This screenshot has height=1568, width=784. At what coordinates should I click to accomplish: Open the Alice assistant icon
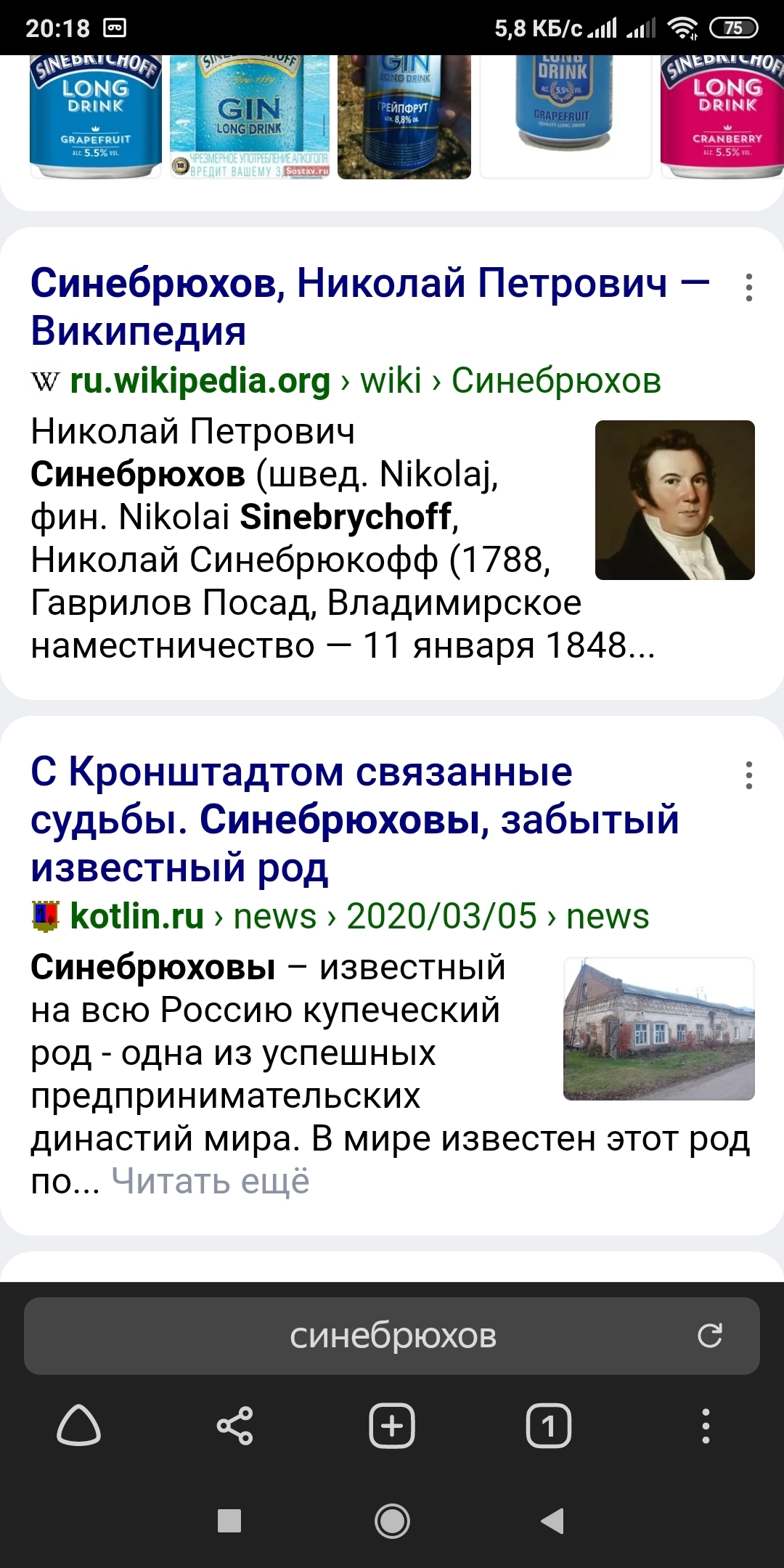click(78, 1426)
